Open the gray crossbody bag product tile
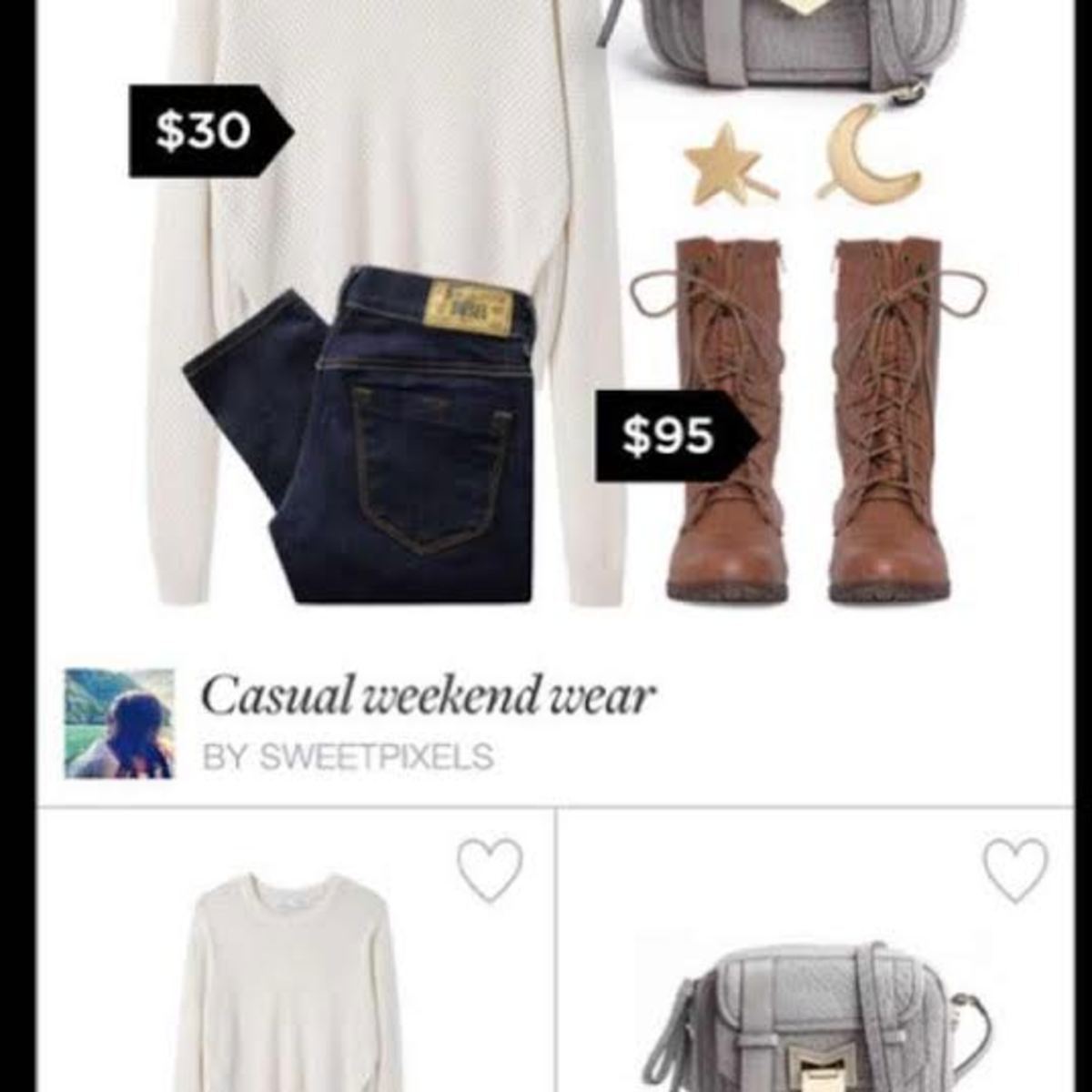1092x1092 pixels. coord(819,1010)
